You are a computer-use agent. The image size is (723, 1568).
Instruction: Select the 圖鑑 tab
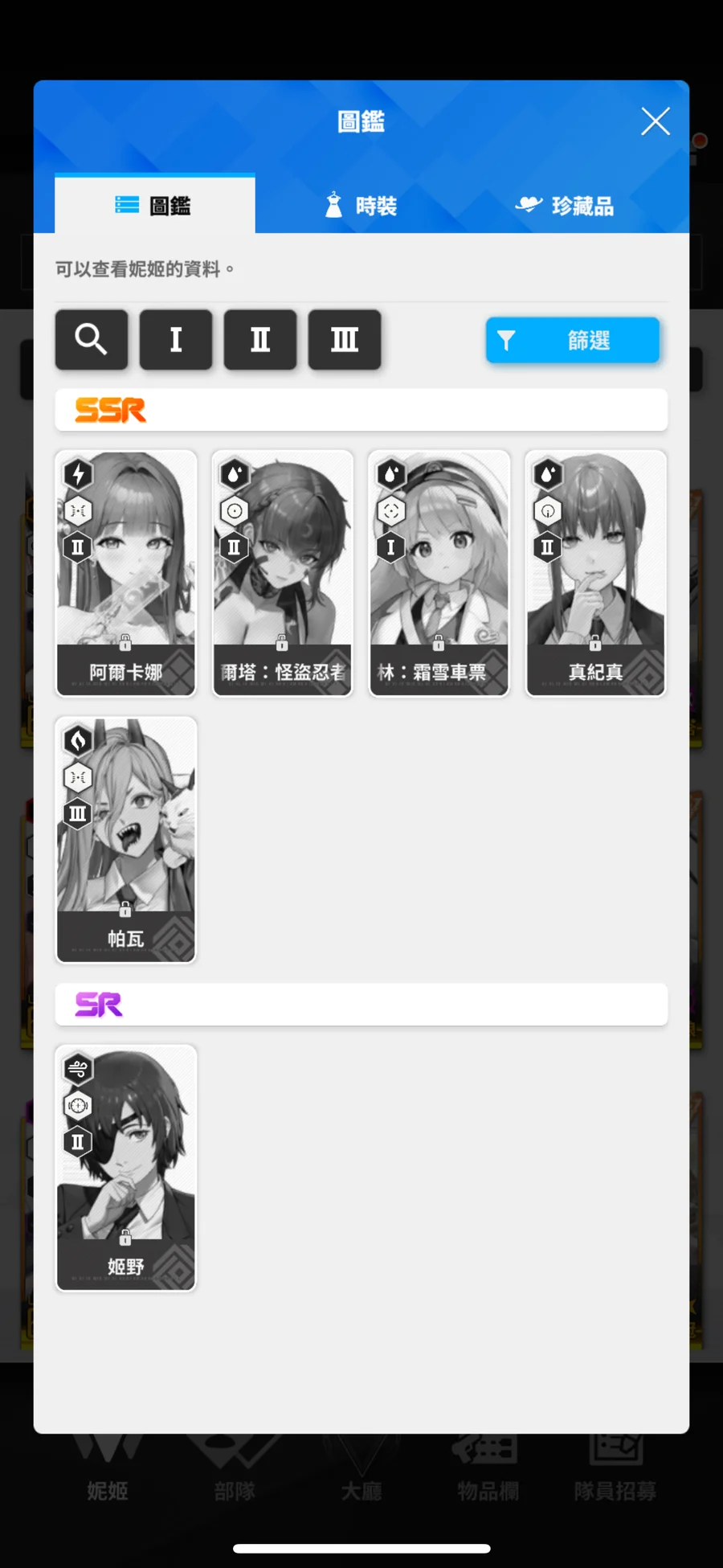coord(154,206)
